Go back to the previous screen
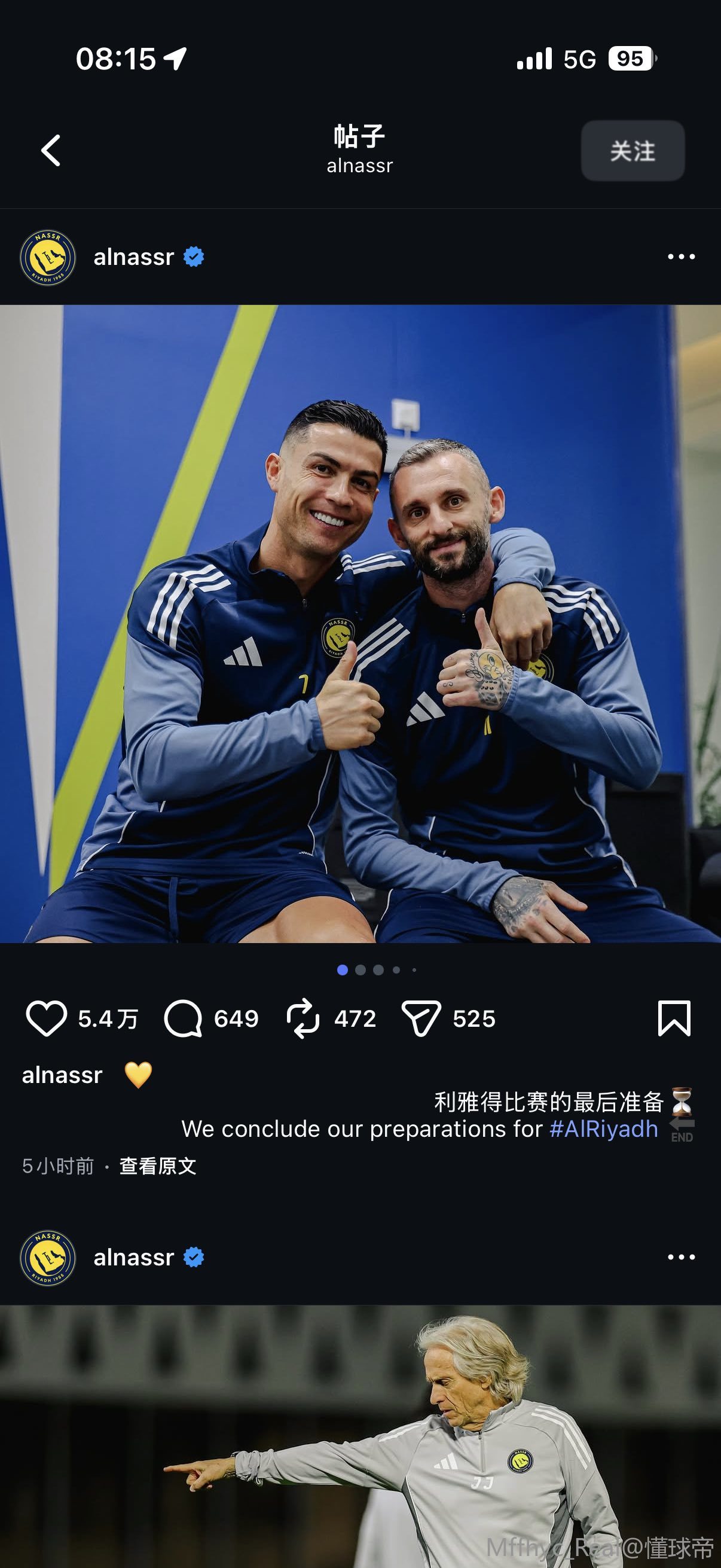721x1568 pixels. tap(51, 150)
